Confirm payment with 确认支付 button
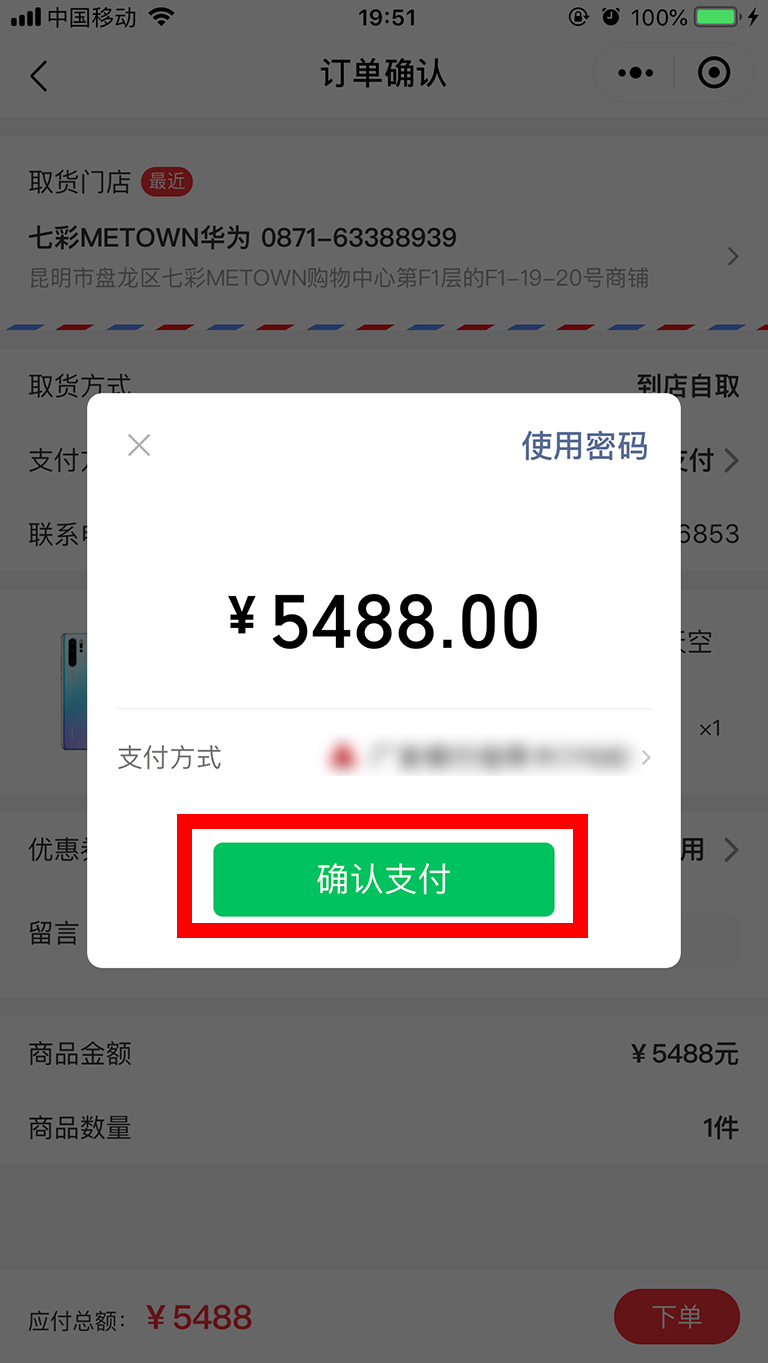Viewport: 768px width, 1363px height. (x=383, y=879)
